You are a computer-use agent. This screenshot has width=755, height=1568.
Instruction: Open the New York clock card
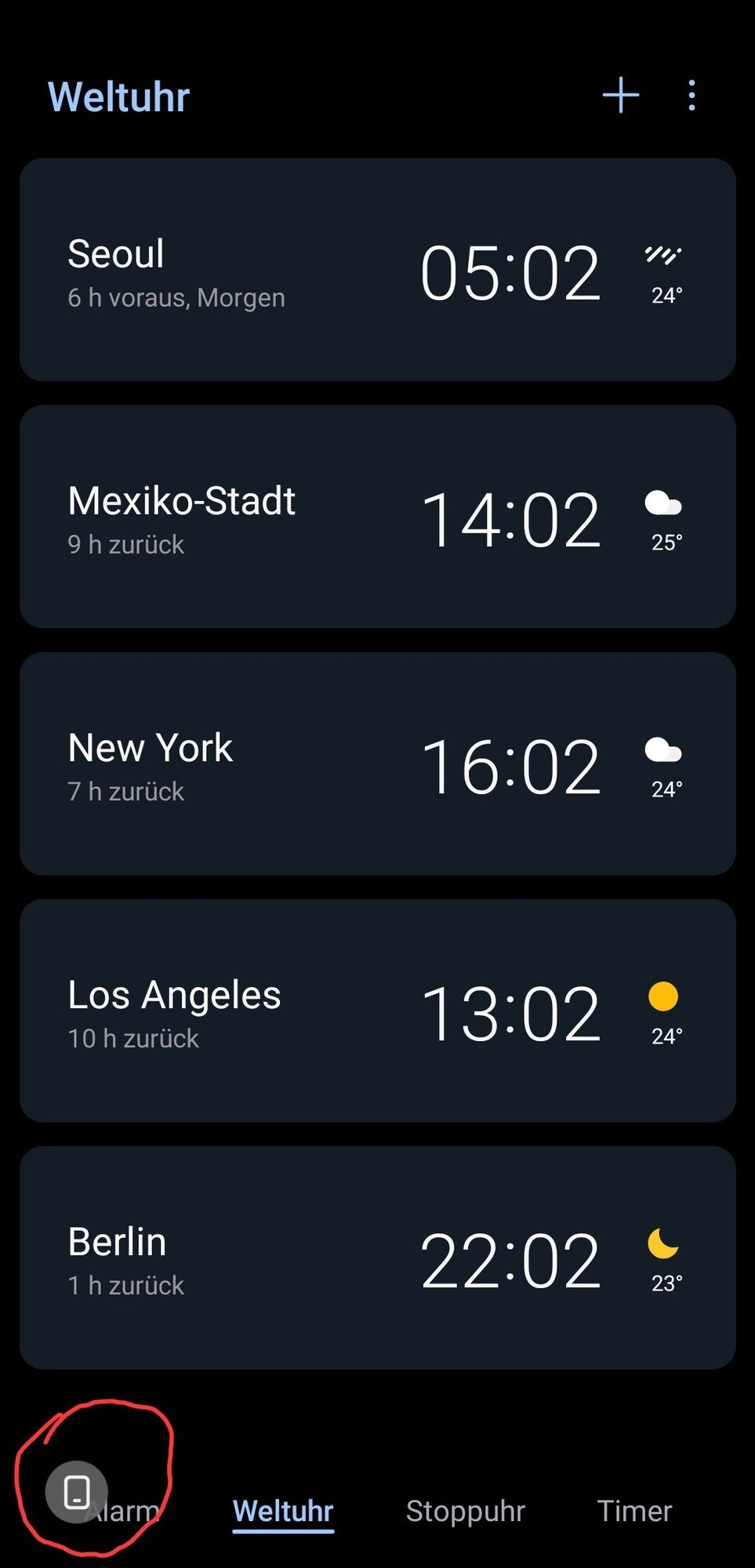(x=377, y=764)
